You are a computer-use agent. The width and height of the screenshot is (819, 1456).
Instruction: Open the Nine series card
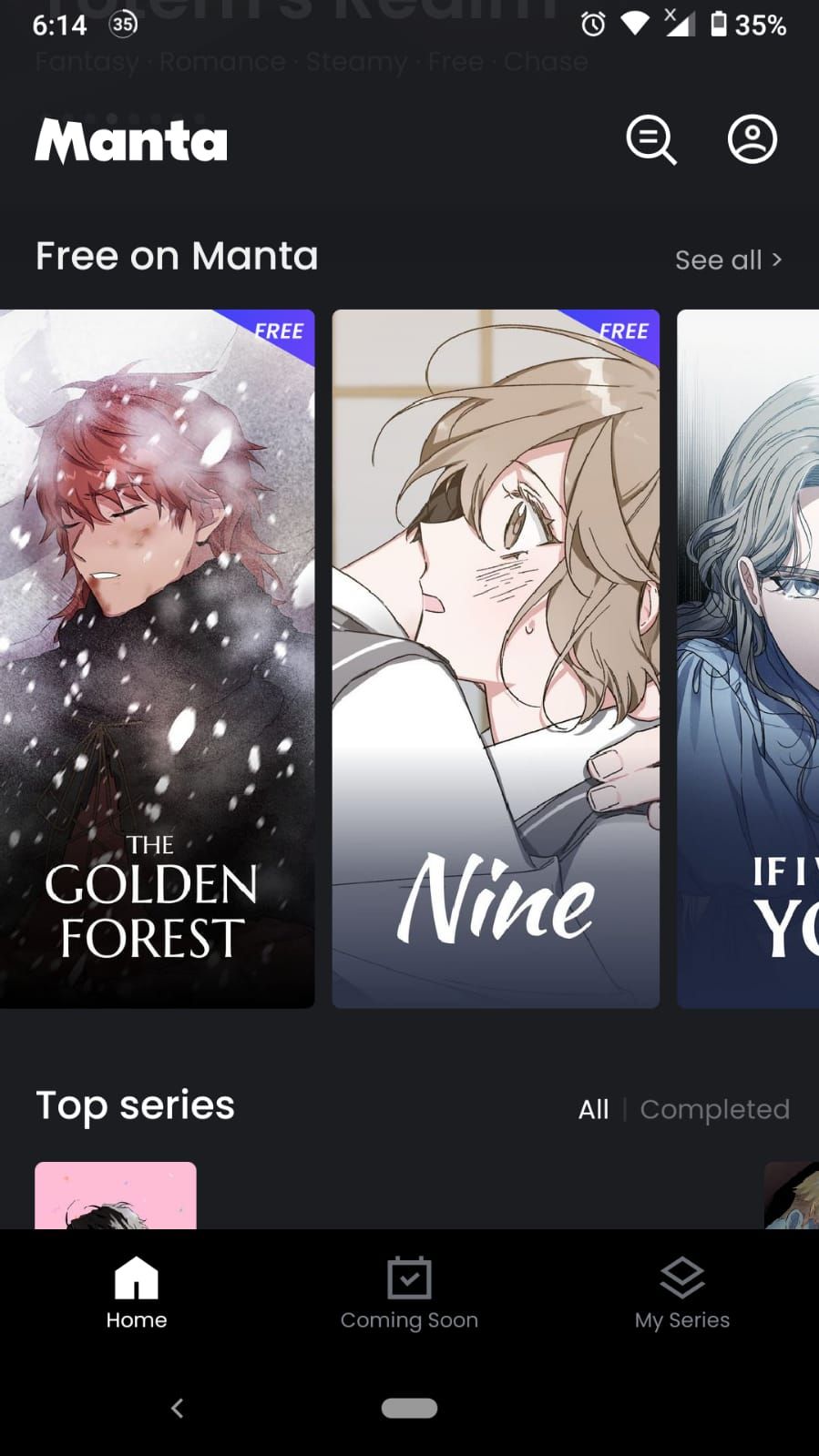(x=495, y=658)
